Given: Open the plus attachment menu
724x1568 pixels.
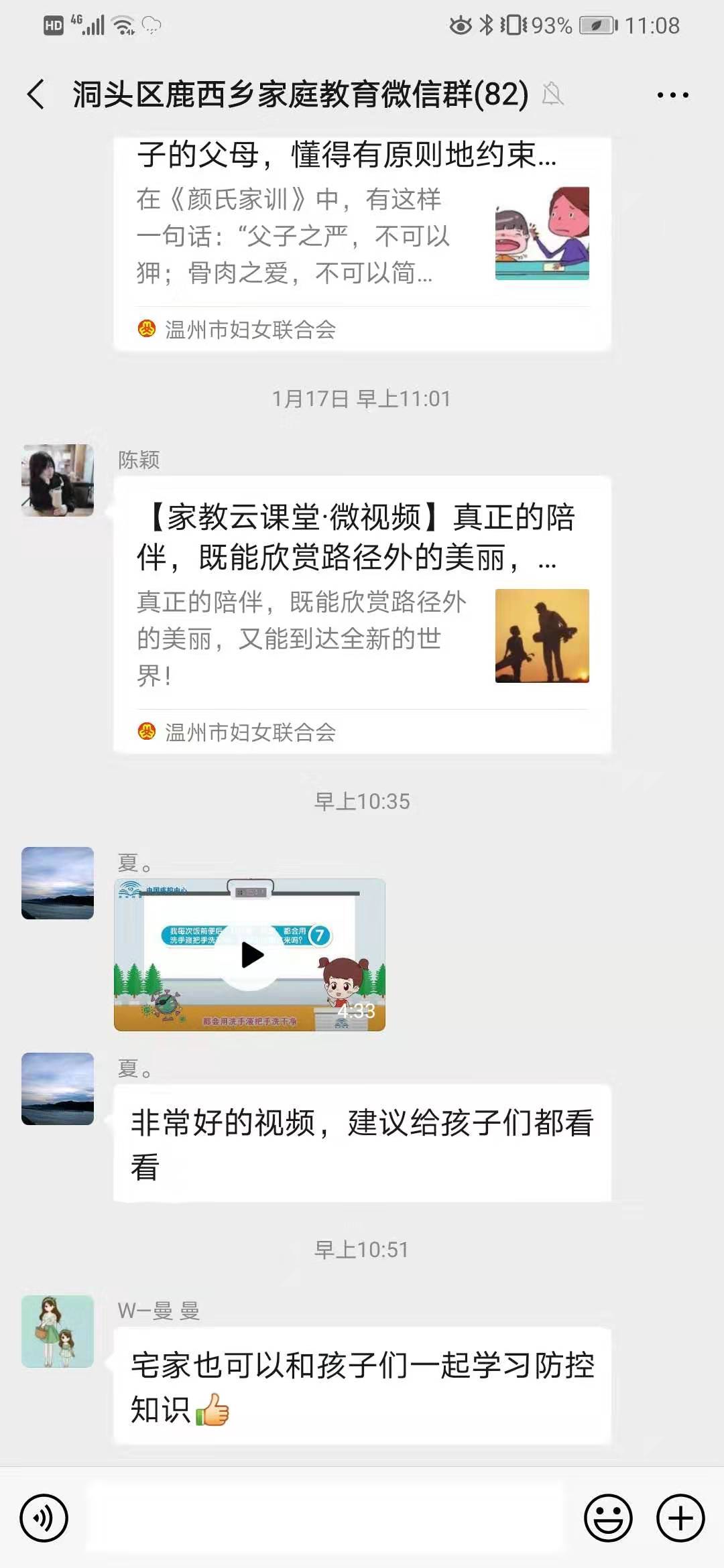Looking at the screenshot, I should coord(680,1518).
